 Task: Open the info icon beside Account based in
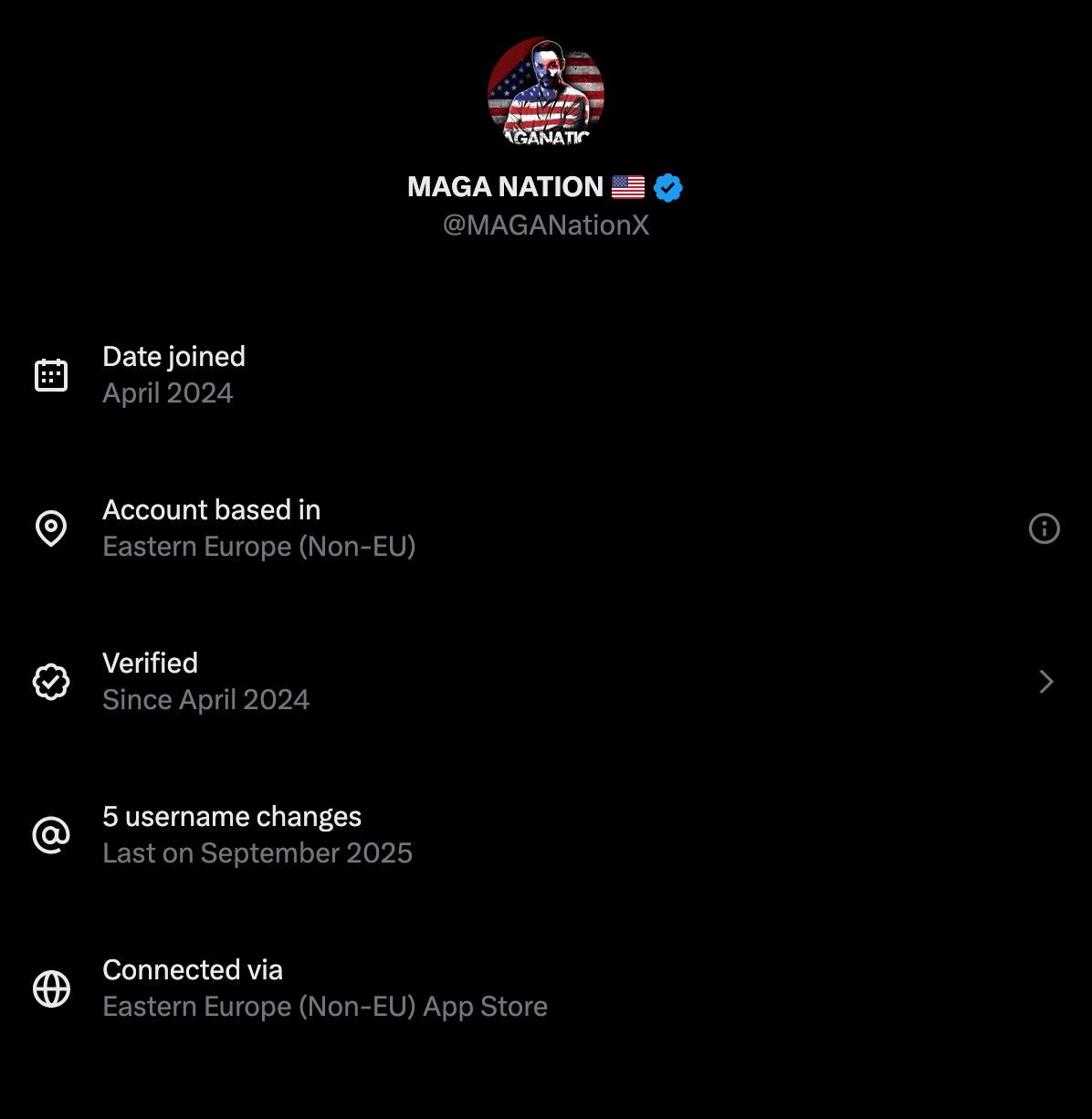[x=1044, y=528]
